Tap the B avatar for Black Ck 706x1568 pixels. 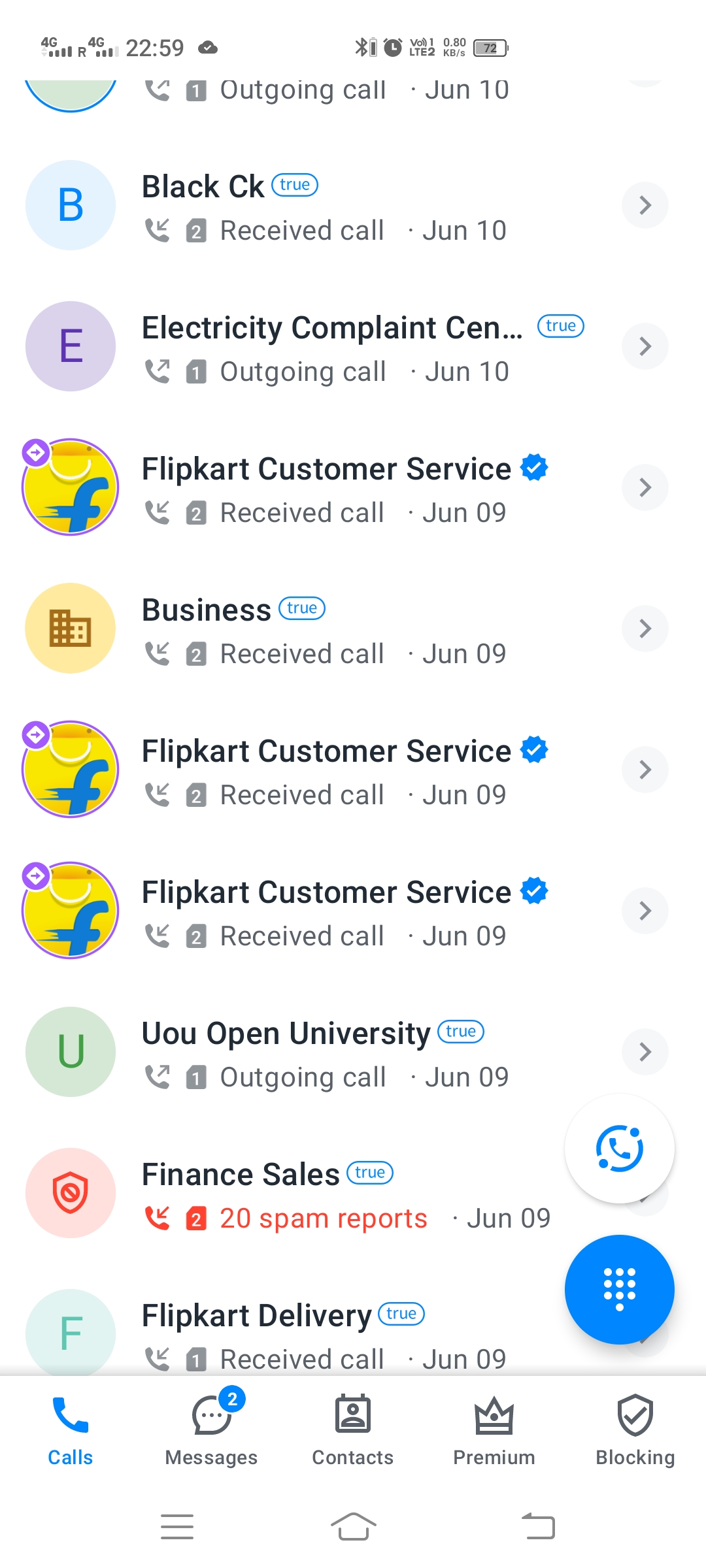coord(71,205)
